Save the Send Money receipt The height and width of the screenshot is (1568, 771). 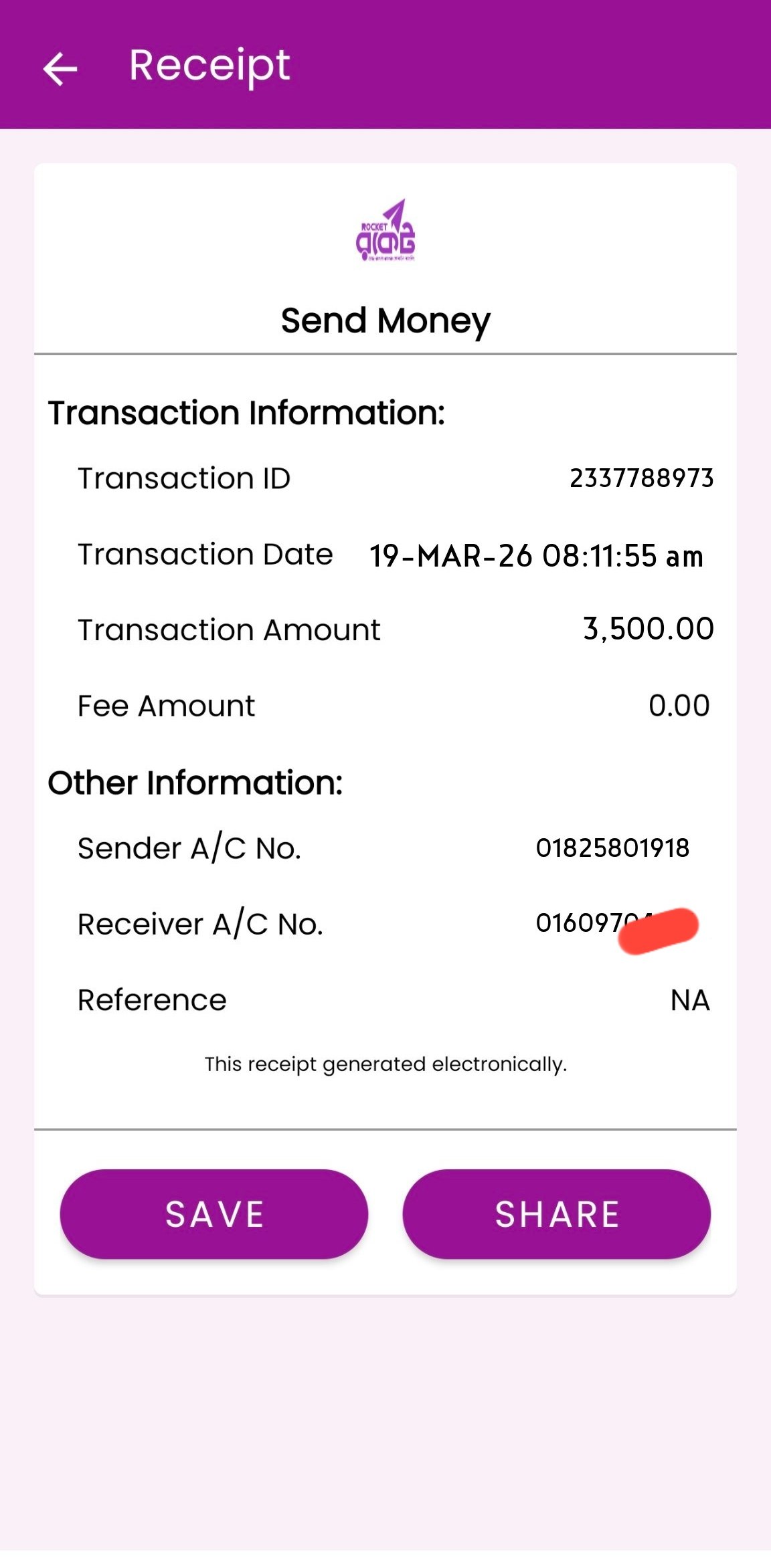click(214, 1213)
